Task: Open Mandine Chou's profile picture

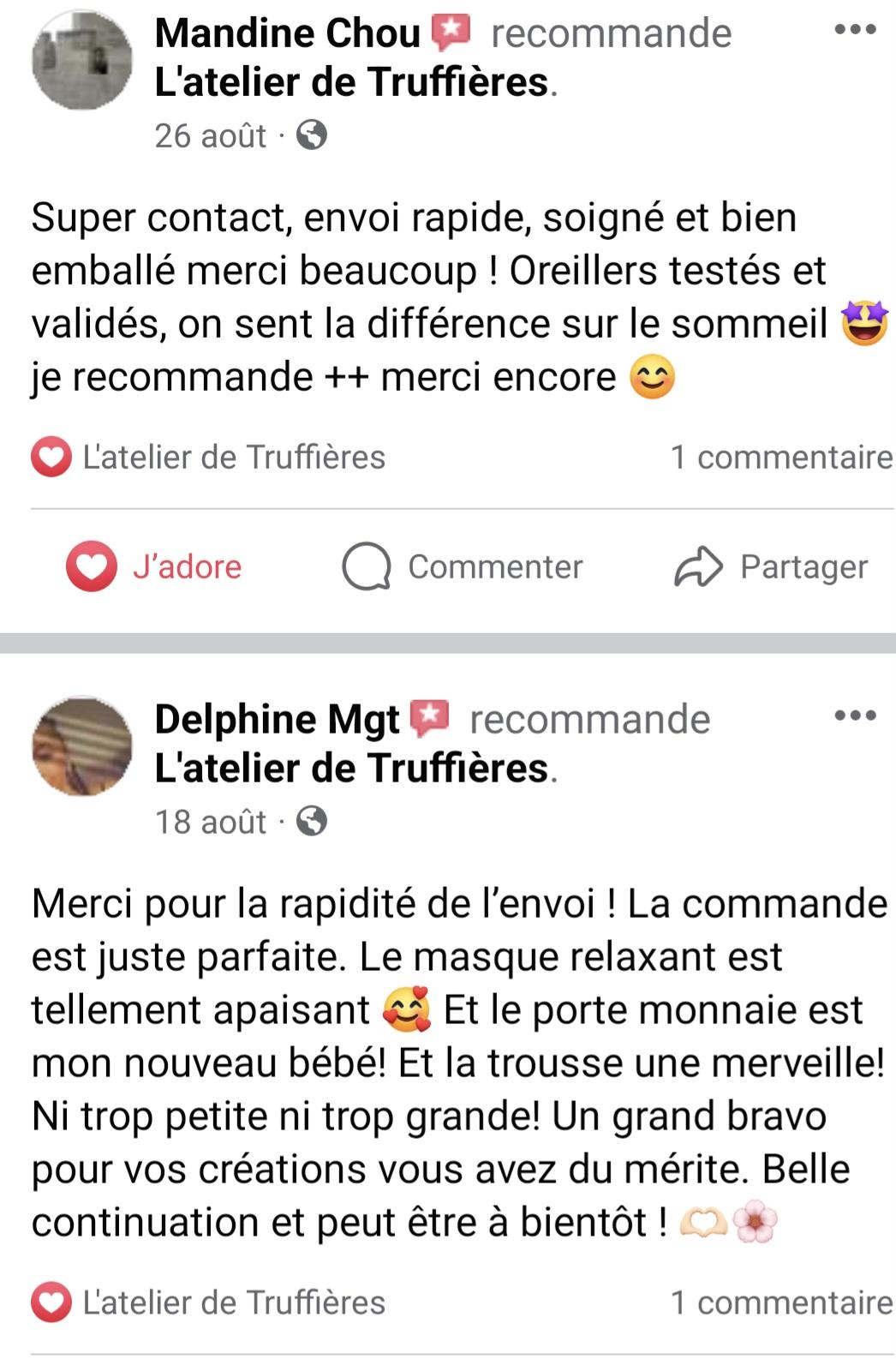Action: pos(82,60)
